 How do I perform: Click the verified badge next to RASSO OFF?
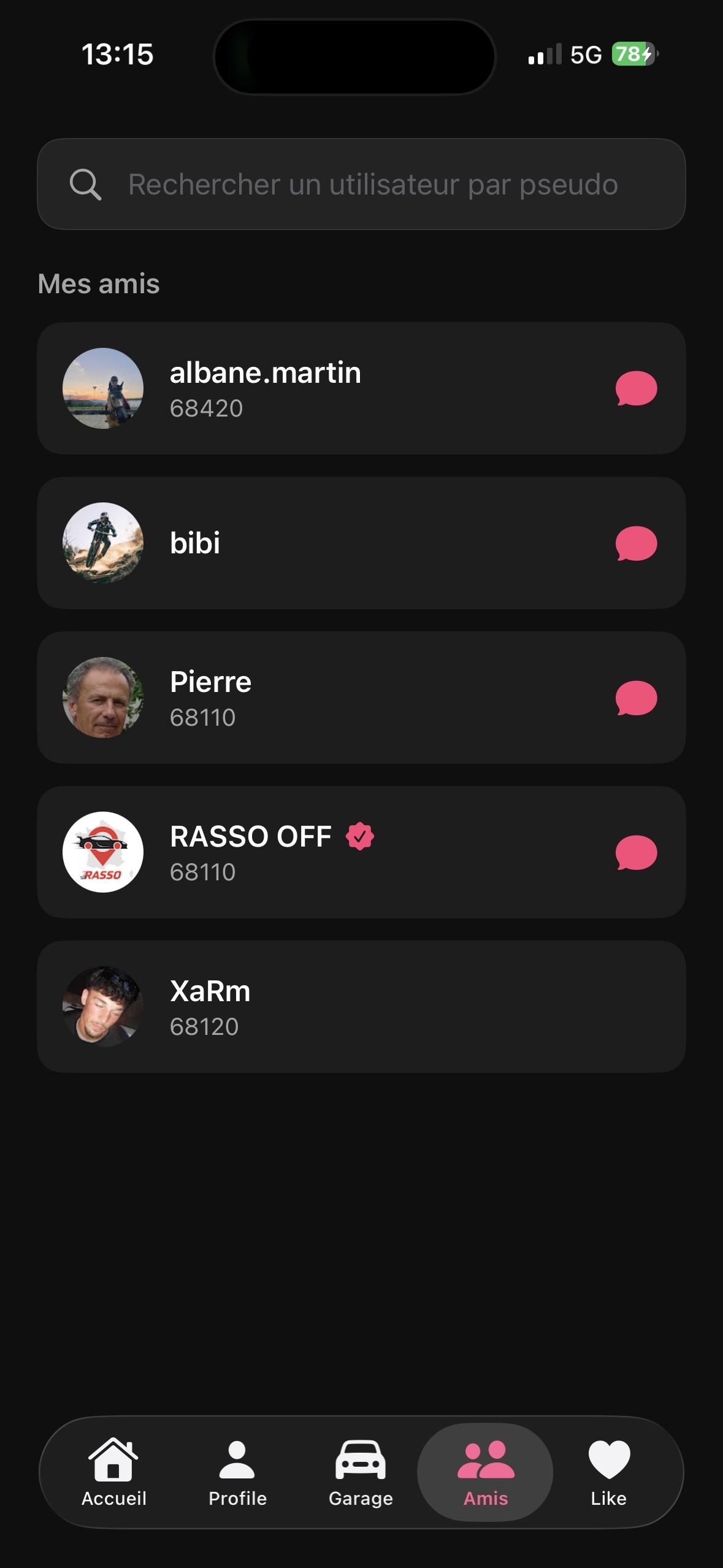click(359, 836)
